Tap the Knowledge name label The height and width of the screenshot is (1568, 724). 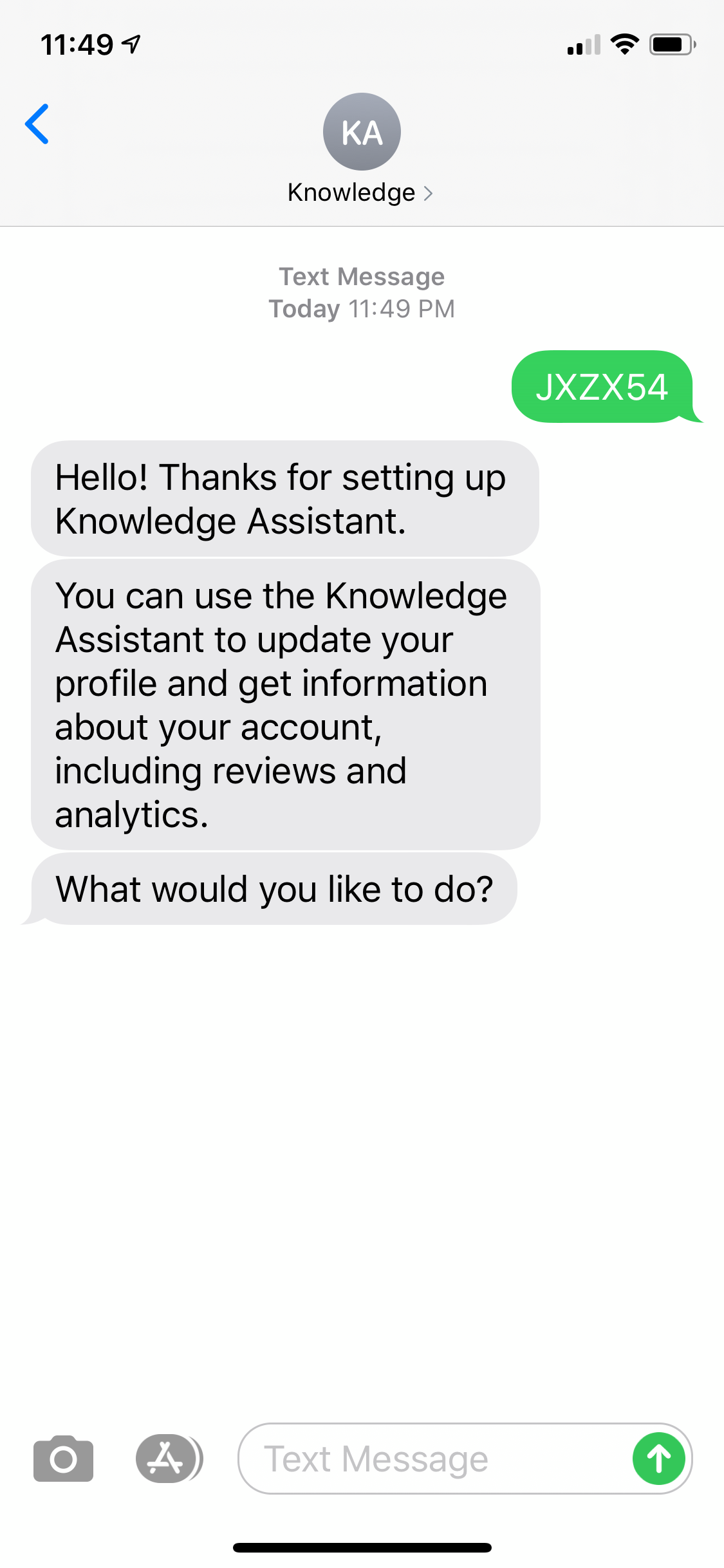351,192
